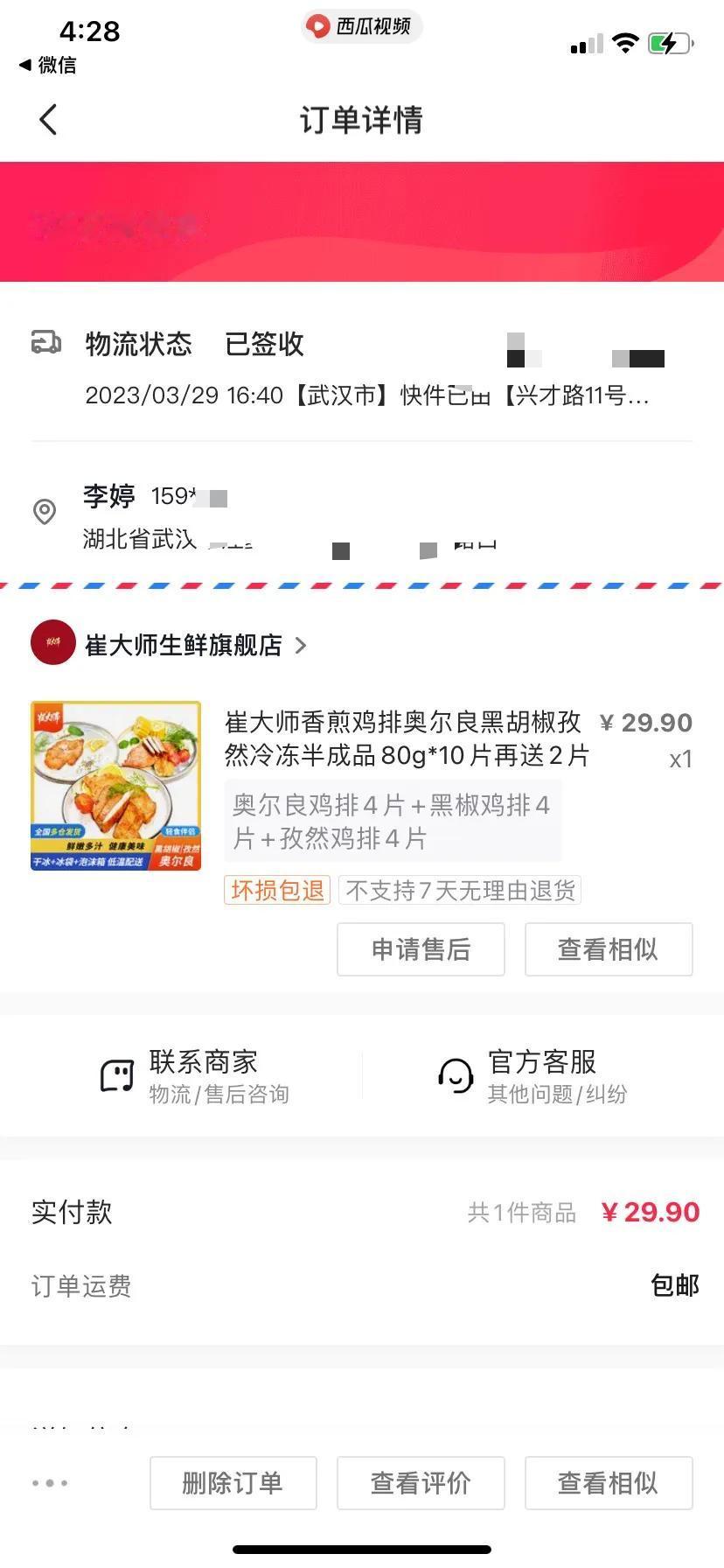724x1568 pixels.
Task: Click the 坏损包退 guarantee tag
Action: [276, 890]
